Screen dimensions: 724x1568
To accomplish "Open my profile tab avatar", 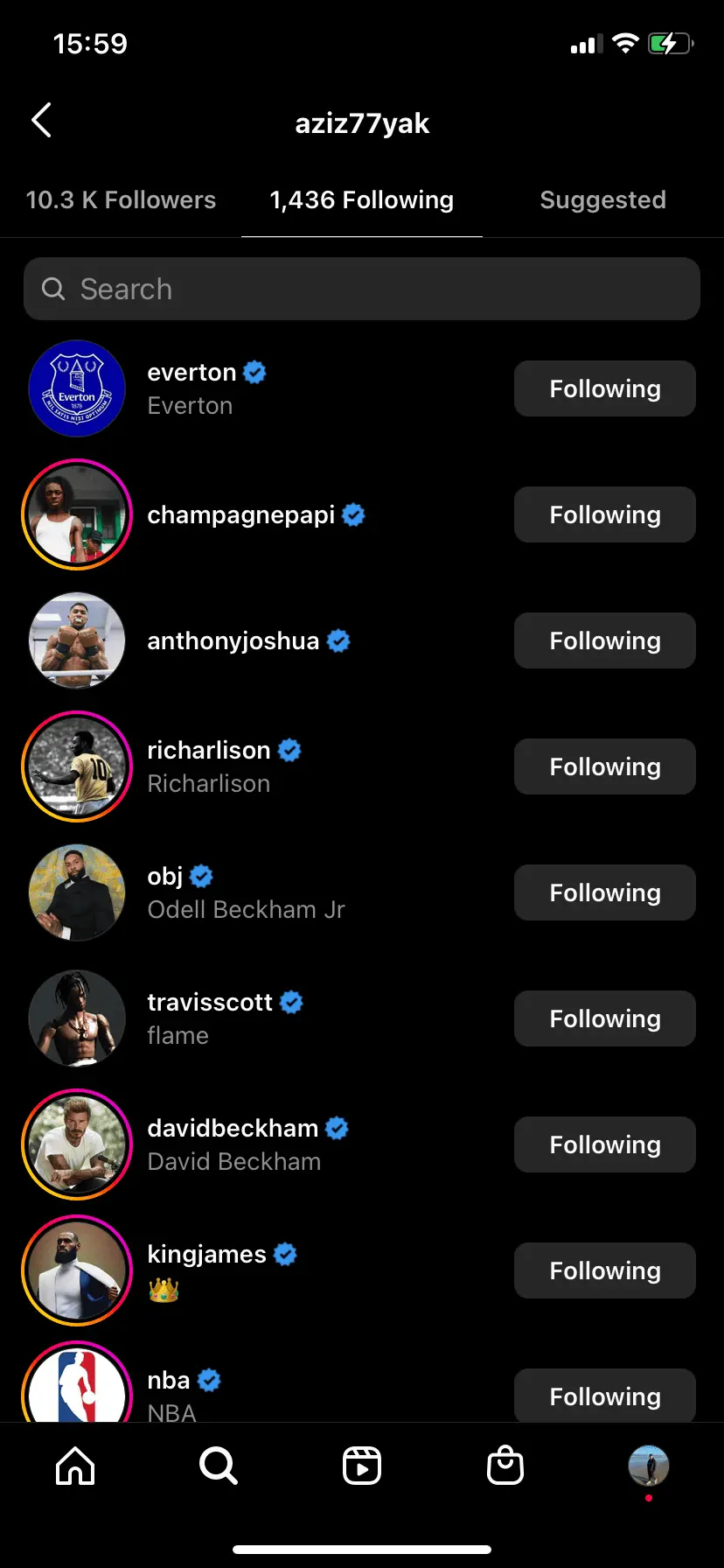I will pyautogui.click(x=649, y=1466).
